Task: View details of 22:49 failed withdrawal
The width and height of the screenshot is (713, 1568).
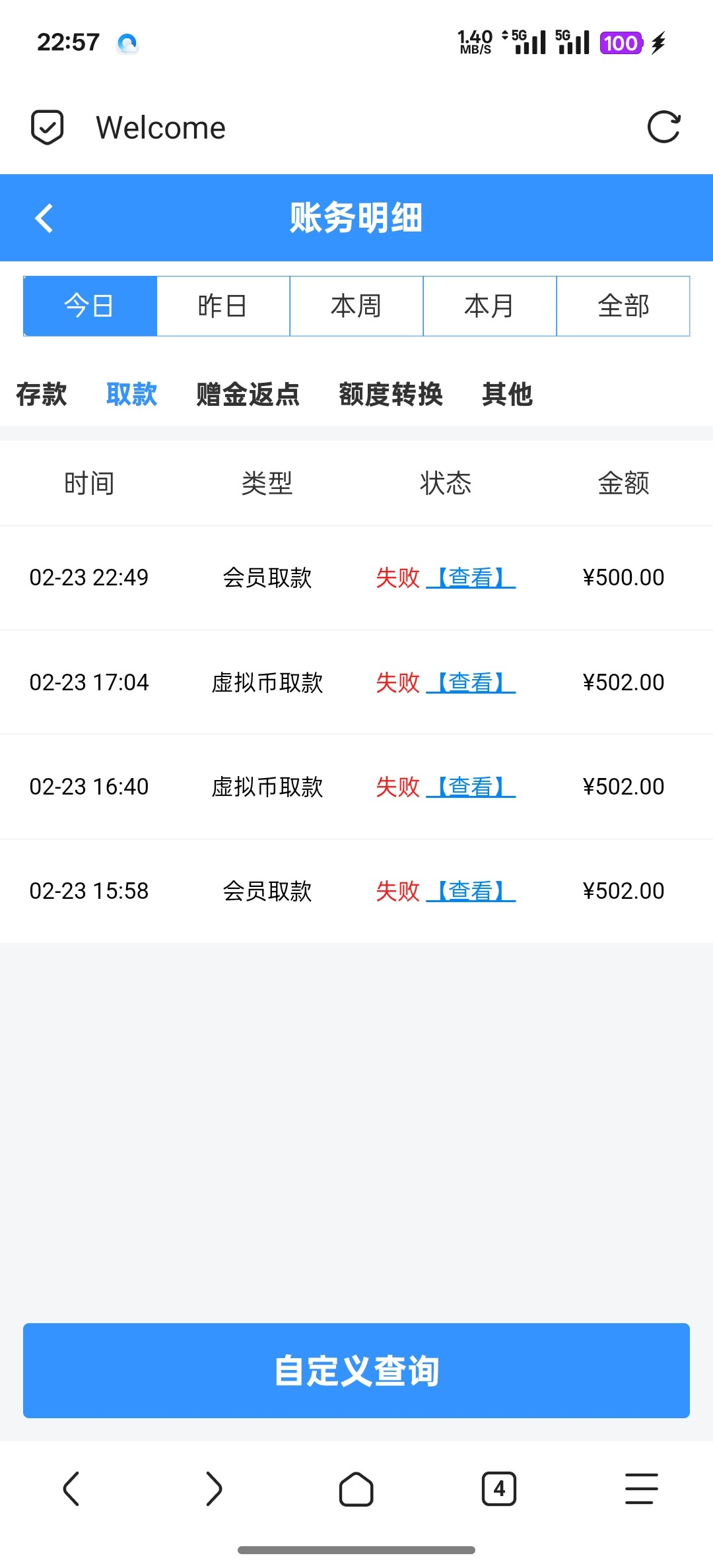Action: [471, 578]
